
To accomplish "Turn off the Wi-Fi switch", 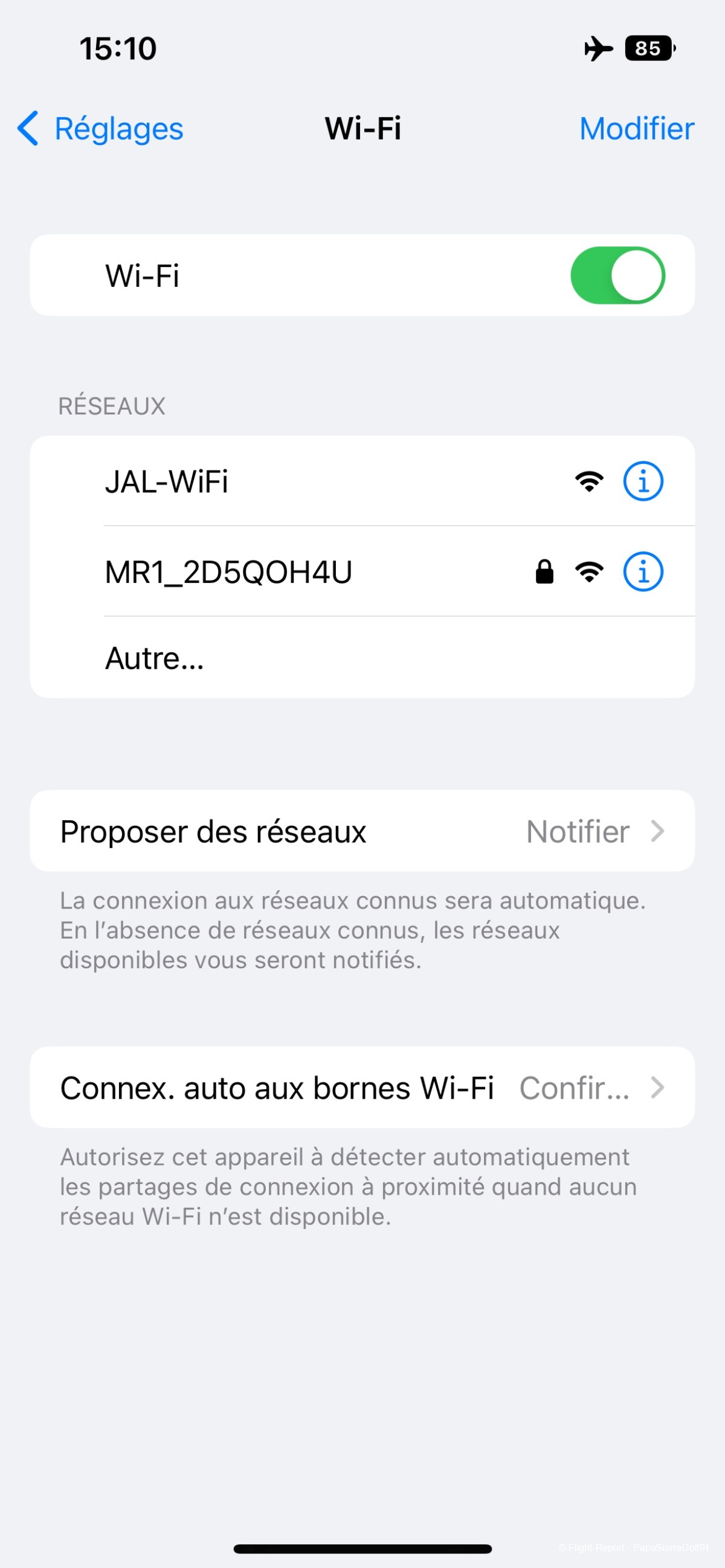I will click(x=617, y=275).
